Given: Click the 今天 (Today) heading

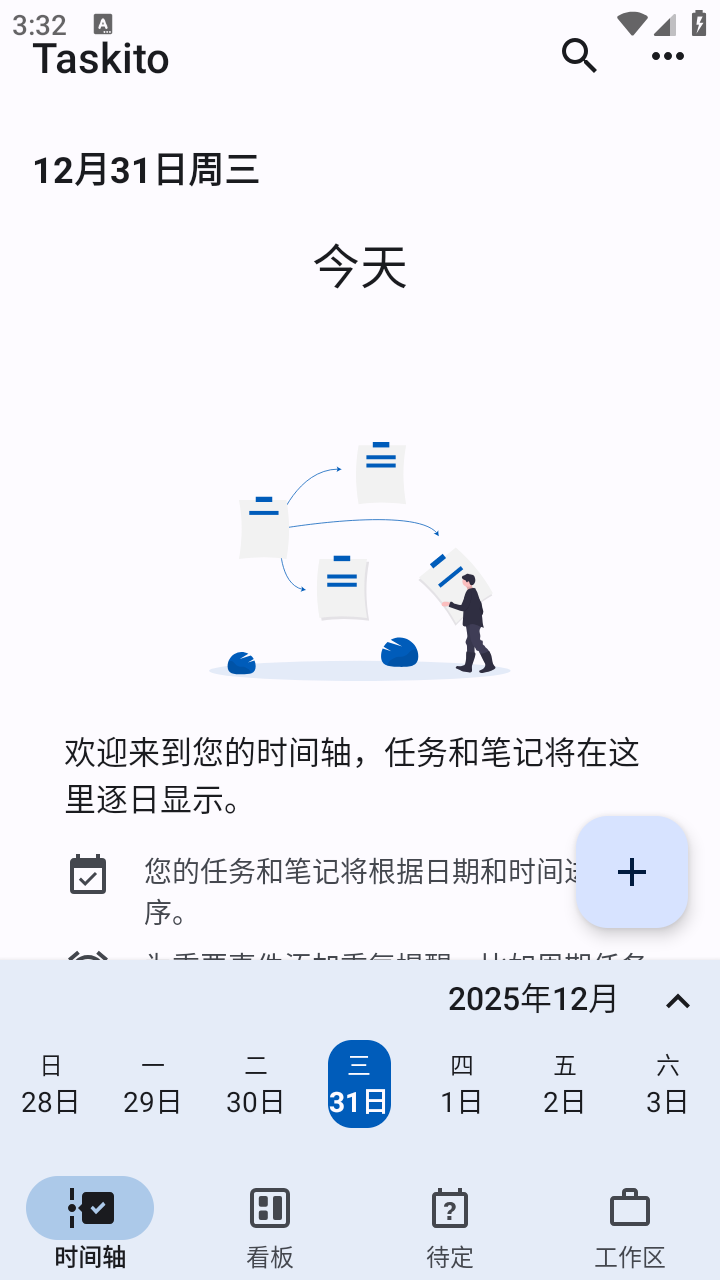Looking at the screenshot, I should click(360, 266).
